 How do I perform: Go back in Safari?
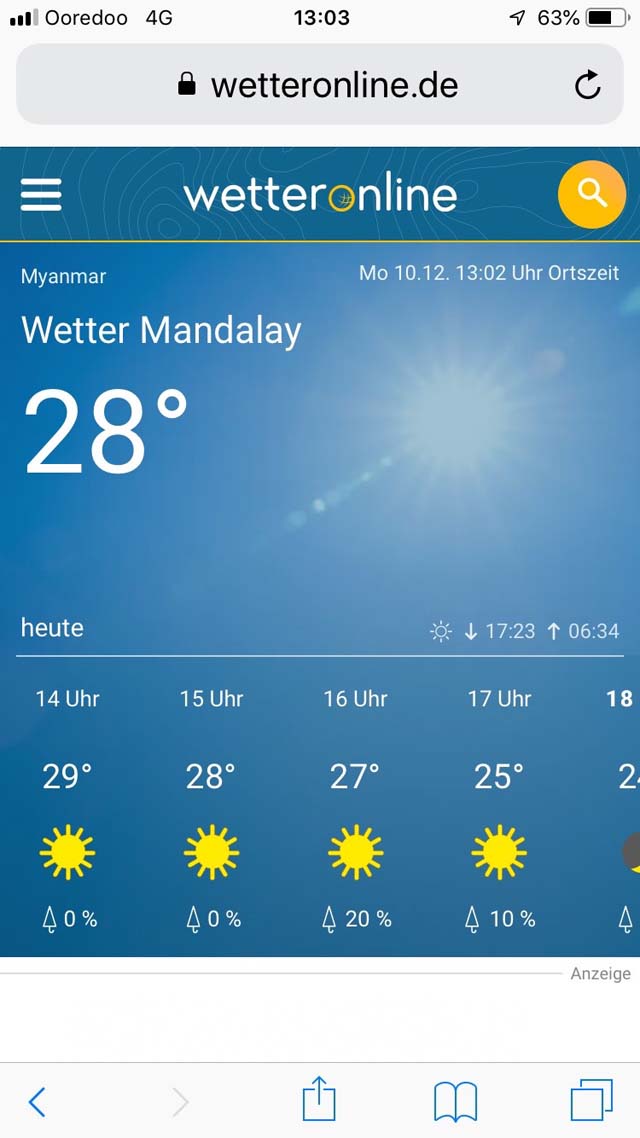pyautogui.click(x=37, y=1102)
